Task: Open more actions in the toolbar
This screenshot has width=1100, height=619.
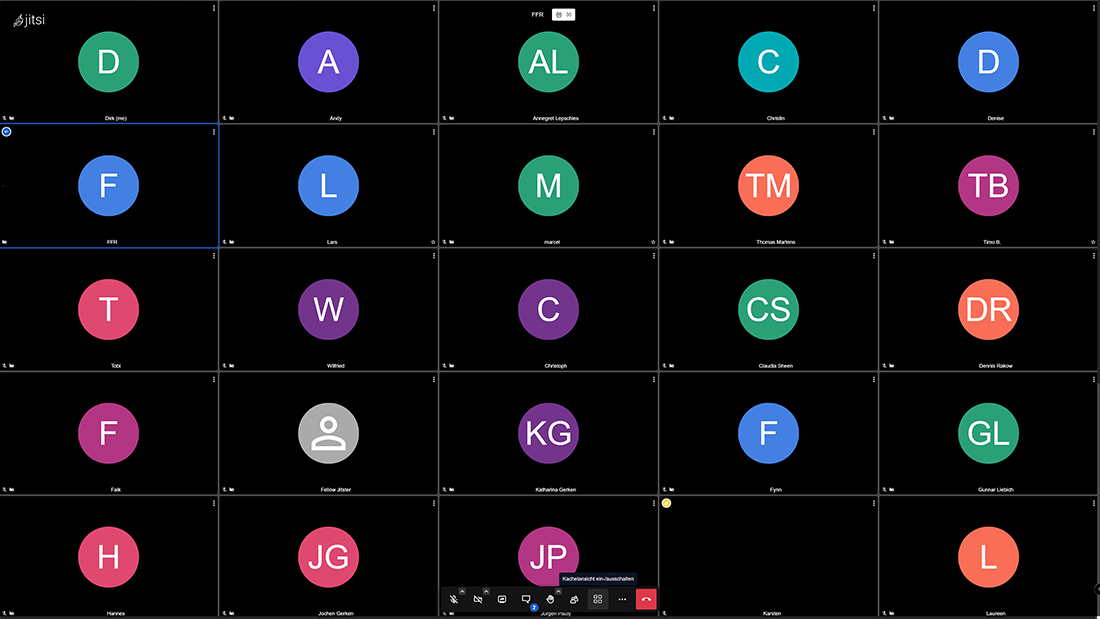Action: pos(622,599)
